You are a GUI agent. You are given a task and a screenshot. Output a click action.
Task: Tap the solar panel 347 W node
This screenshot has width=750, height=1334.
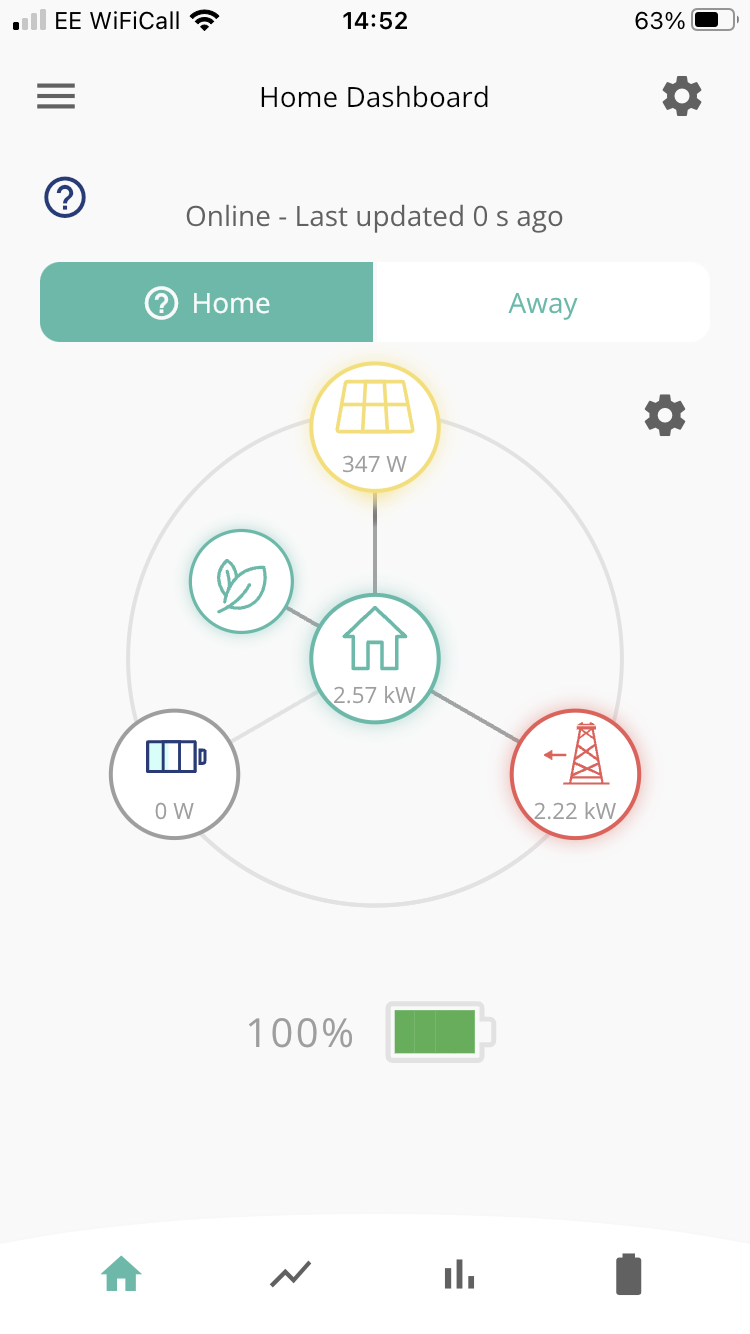(375, 427)
